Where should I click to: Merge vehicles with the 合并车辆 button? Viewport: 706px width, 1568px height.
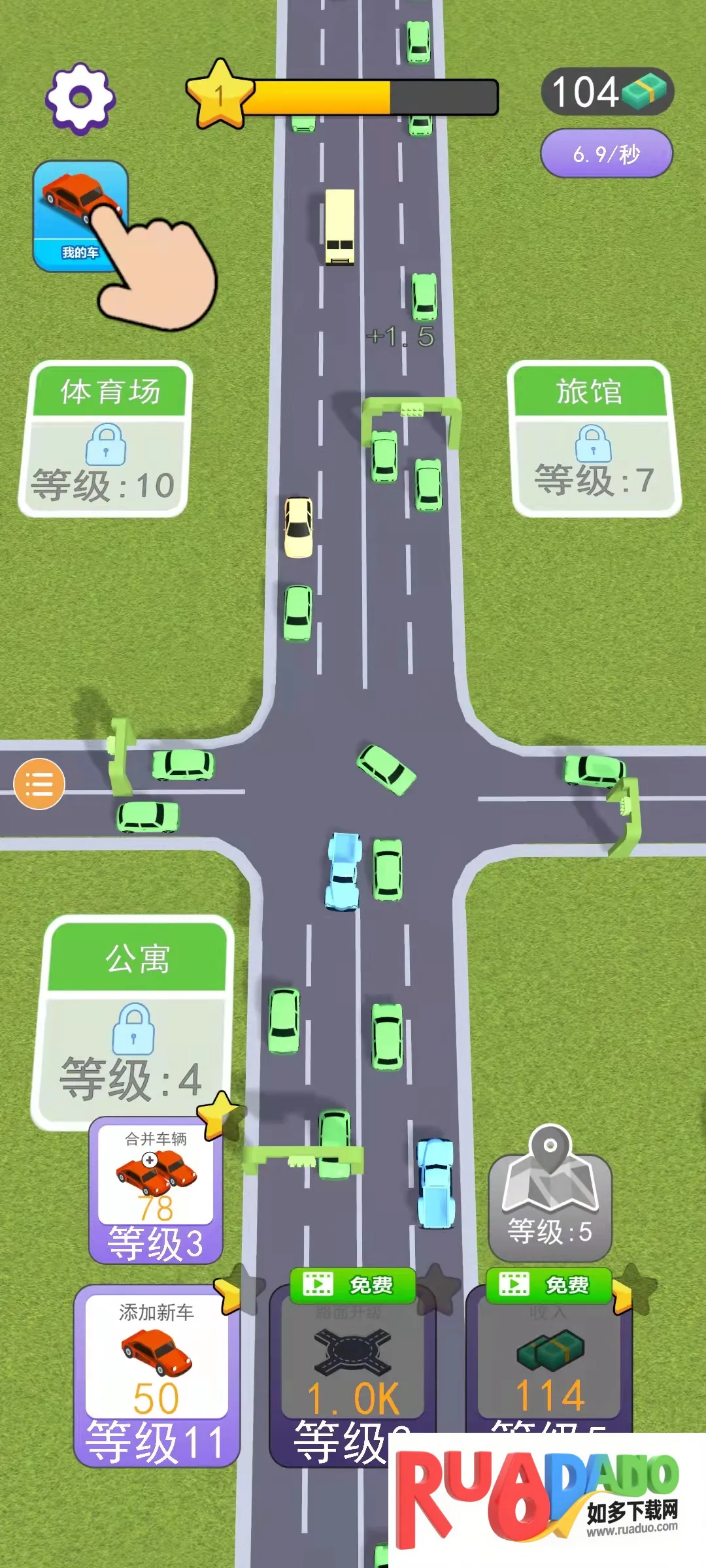pyautogui.click(x=156, y=1189)
